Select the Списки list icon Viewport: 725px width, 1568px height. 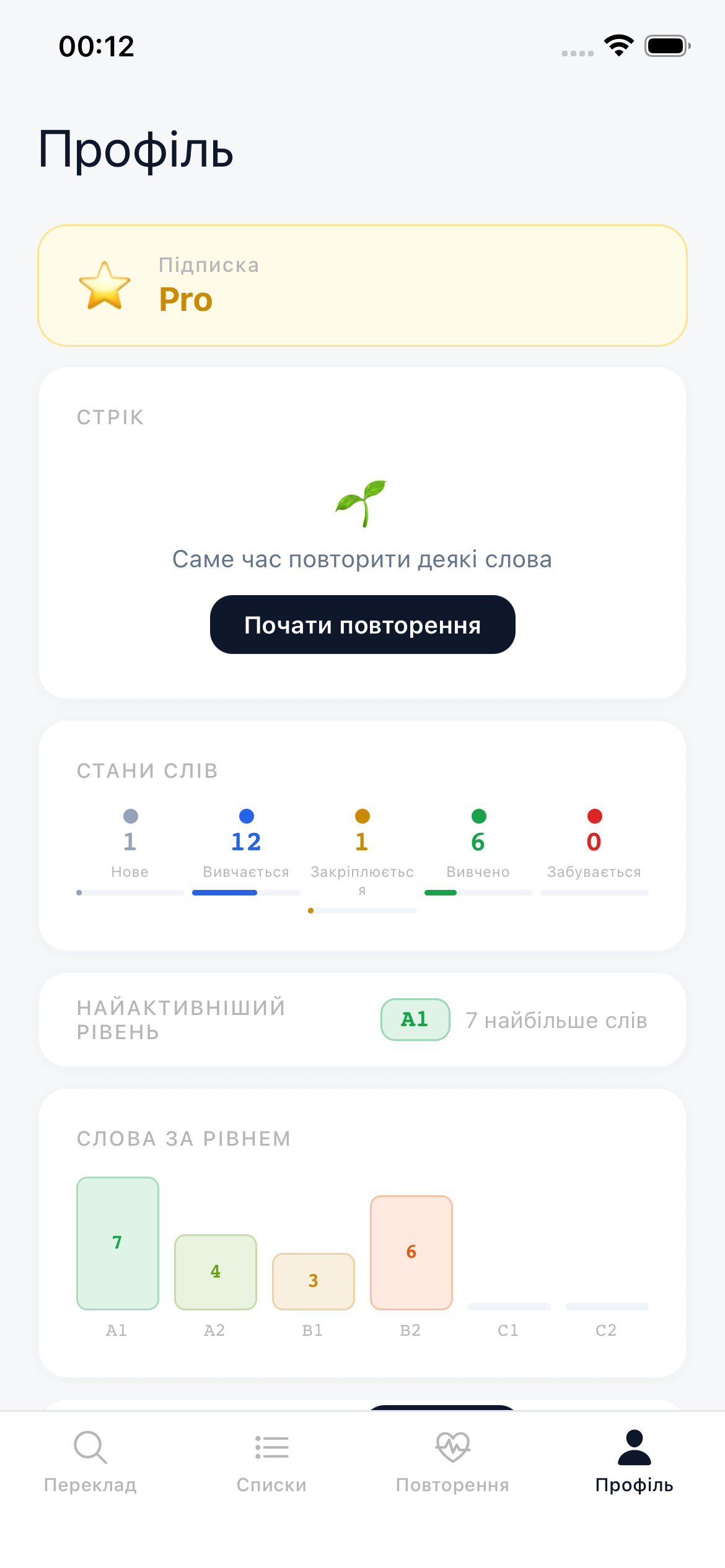point(271,1448)
